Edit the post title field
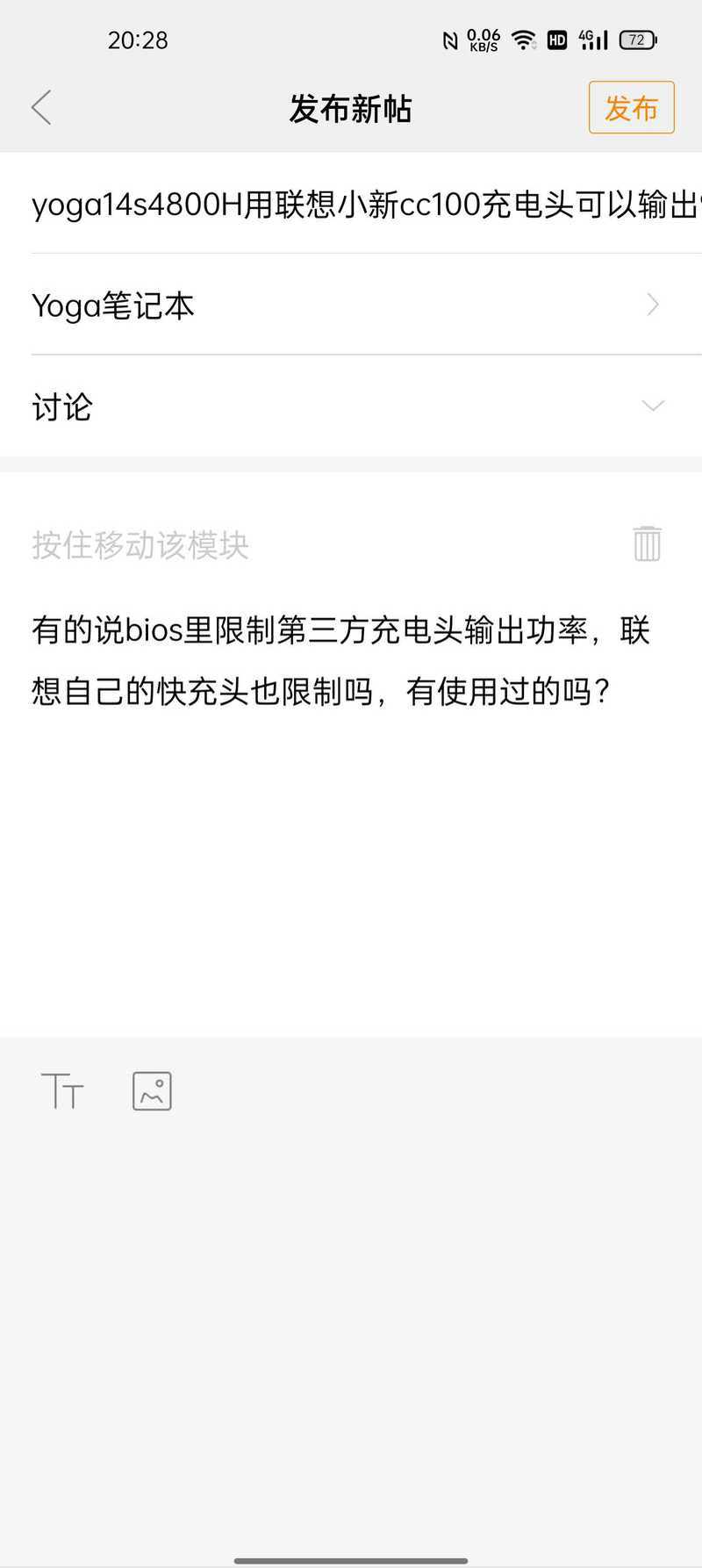The image size is (702, 1568). pos(351,205)
